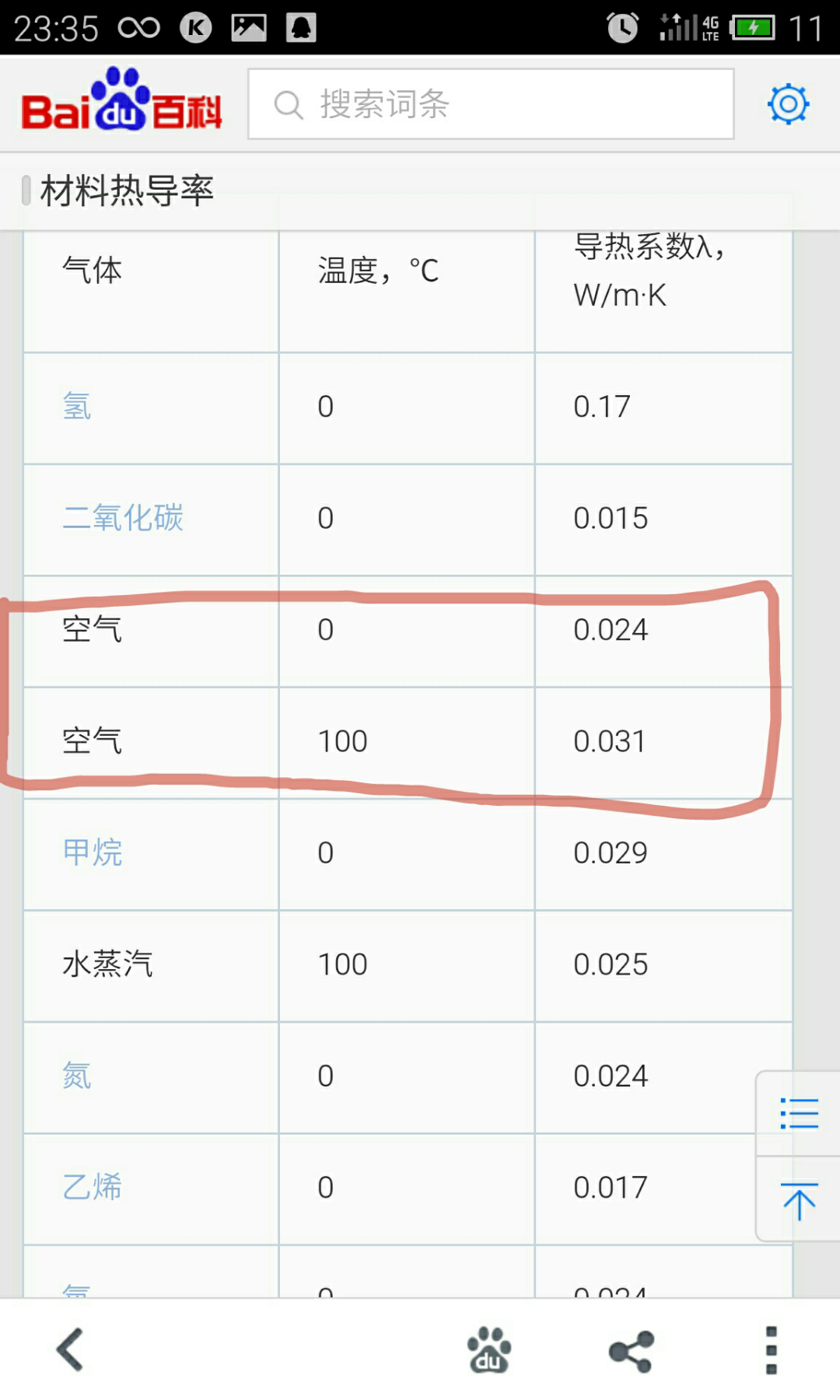Open the more options menu via three dots
Image resolution: width=840 pixels, height=1400 pixels.
tap(770, 1349)
